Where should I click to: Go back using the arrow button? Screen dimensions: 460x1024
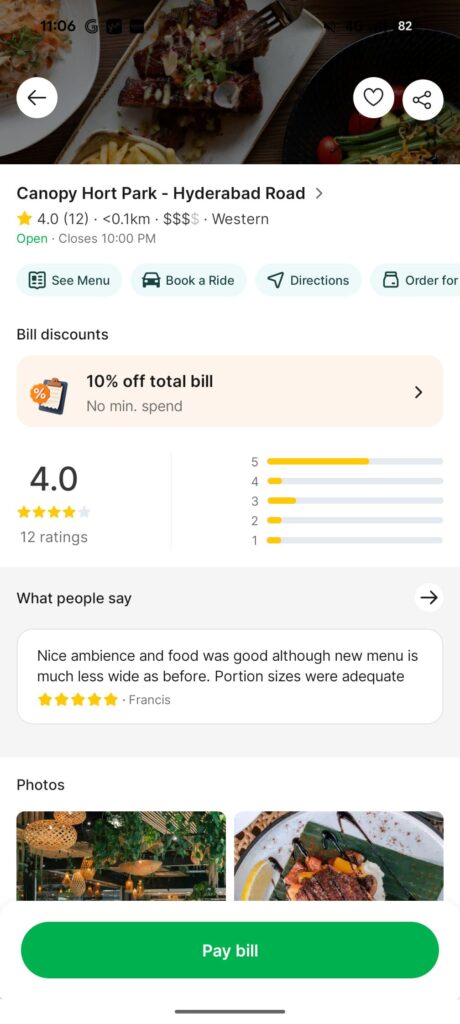coord(37,98)
